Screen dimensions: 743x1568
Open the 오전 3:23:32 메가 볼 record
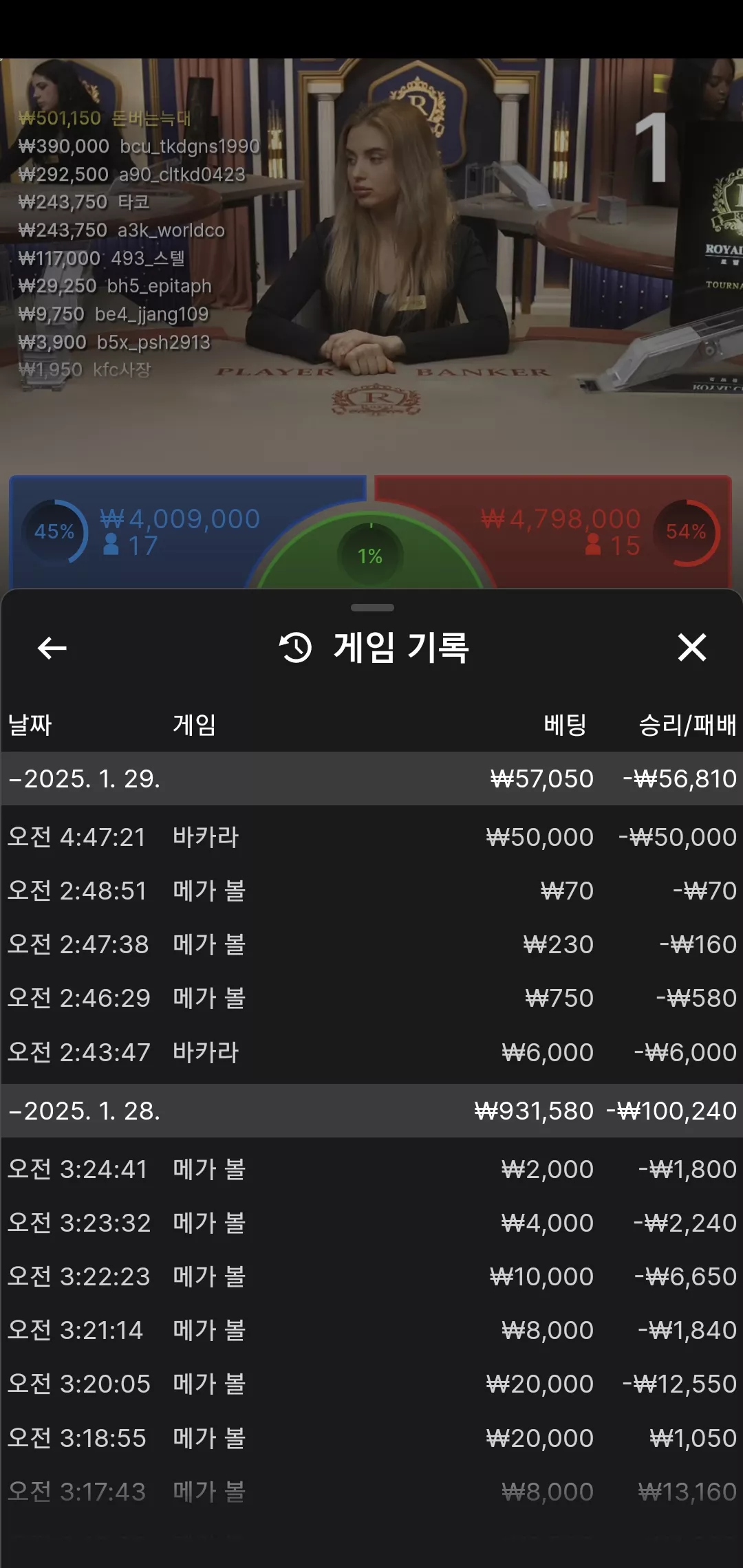[x=371, y=1223]
